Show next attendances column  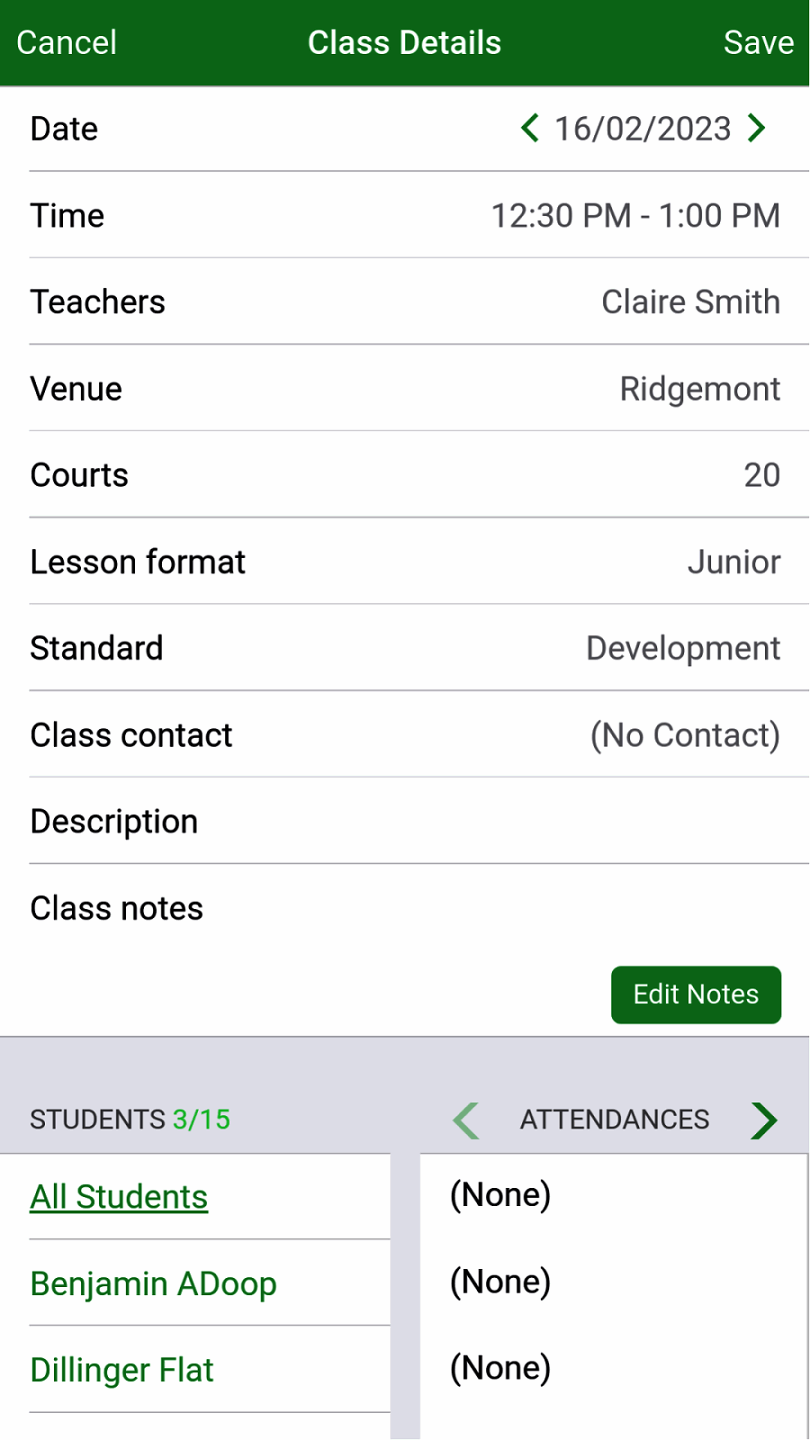pos(763,1120)
